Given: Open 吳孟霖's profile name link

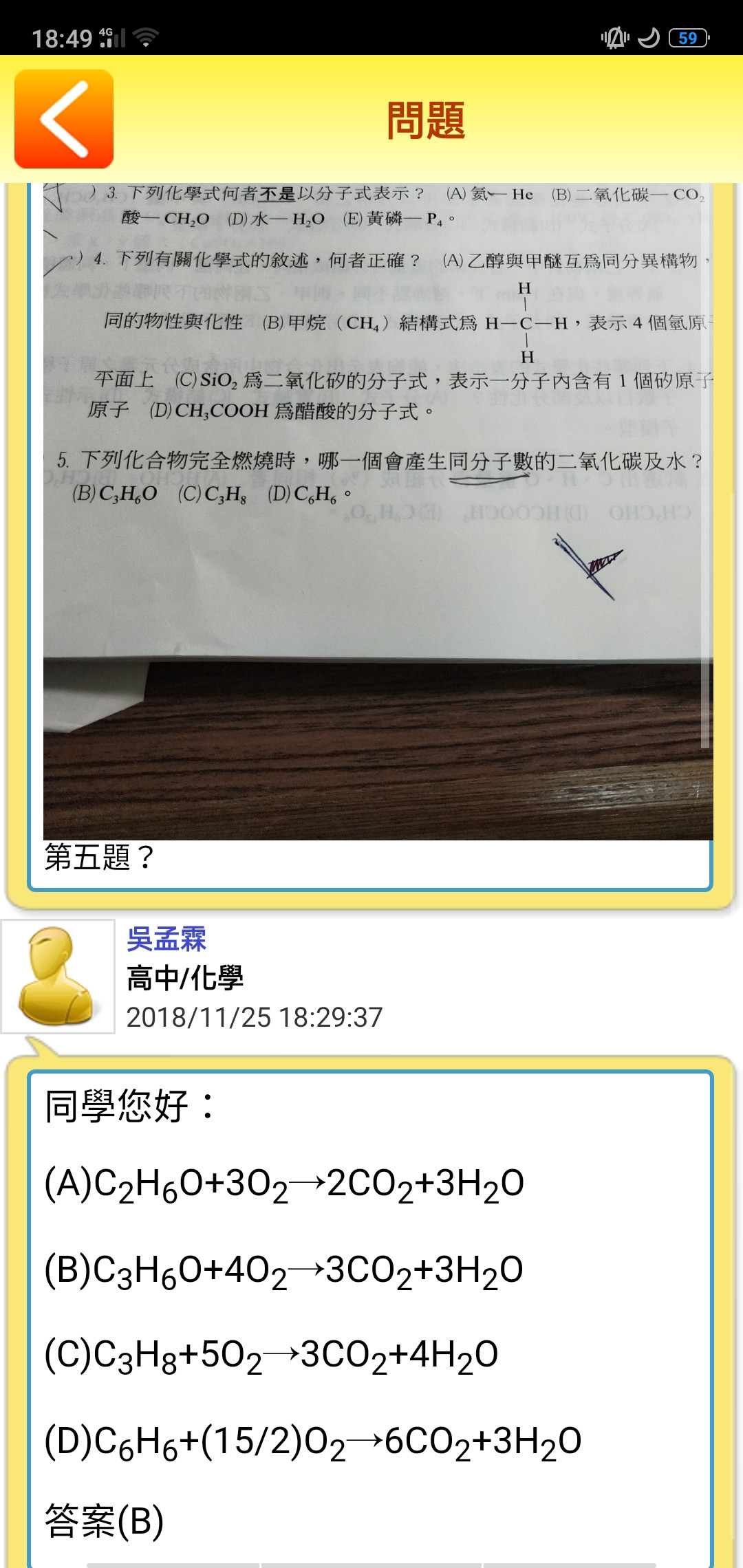Looking at the screenshot, I should [166, 939].
